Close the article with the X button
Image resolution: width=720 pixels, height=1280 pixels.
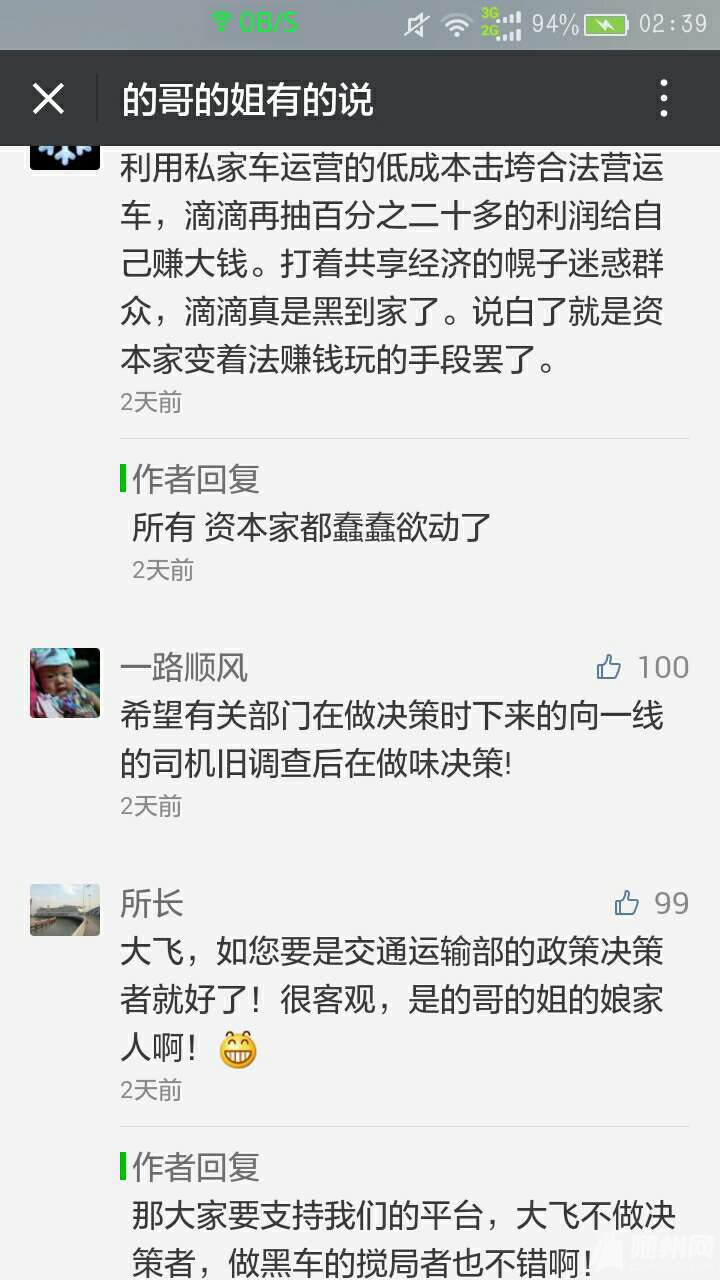click(48, 99)
